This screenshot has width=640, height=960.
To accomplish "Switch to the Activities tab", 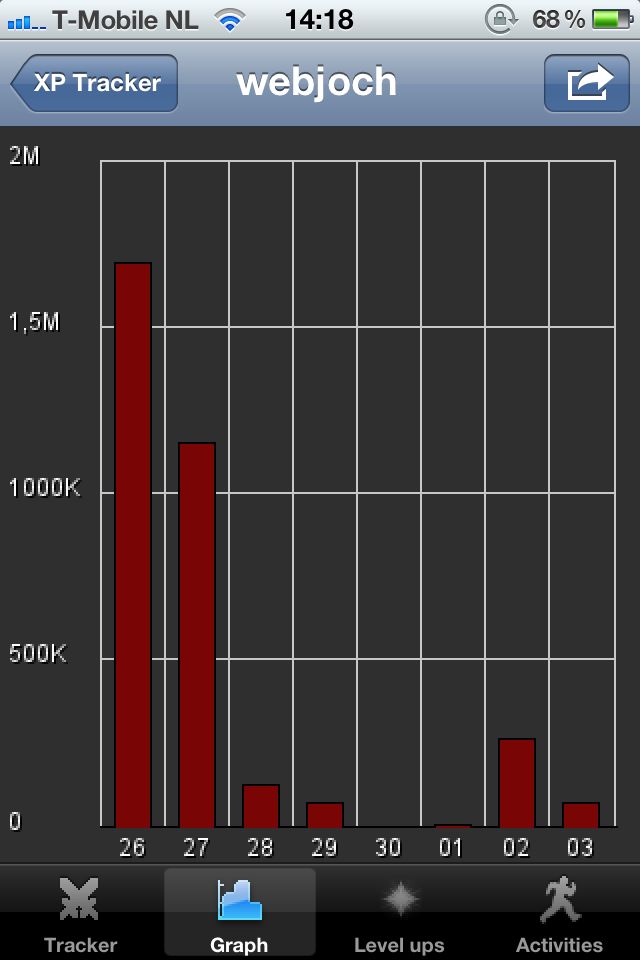I will tap(559, 913).
